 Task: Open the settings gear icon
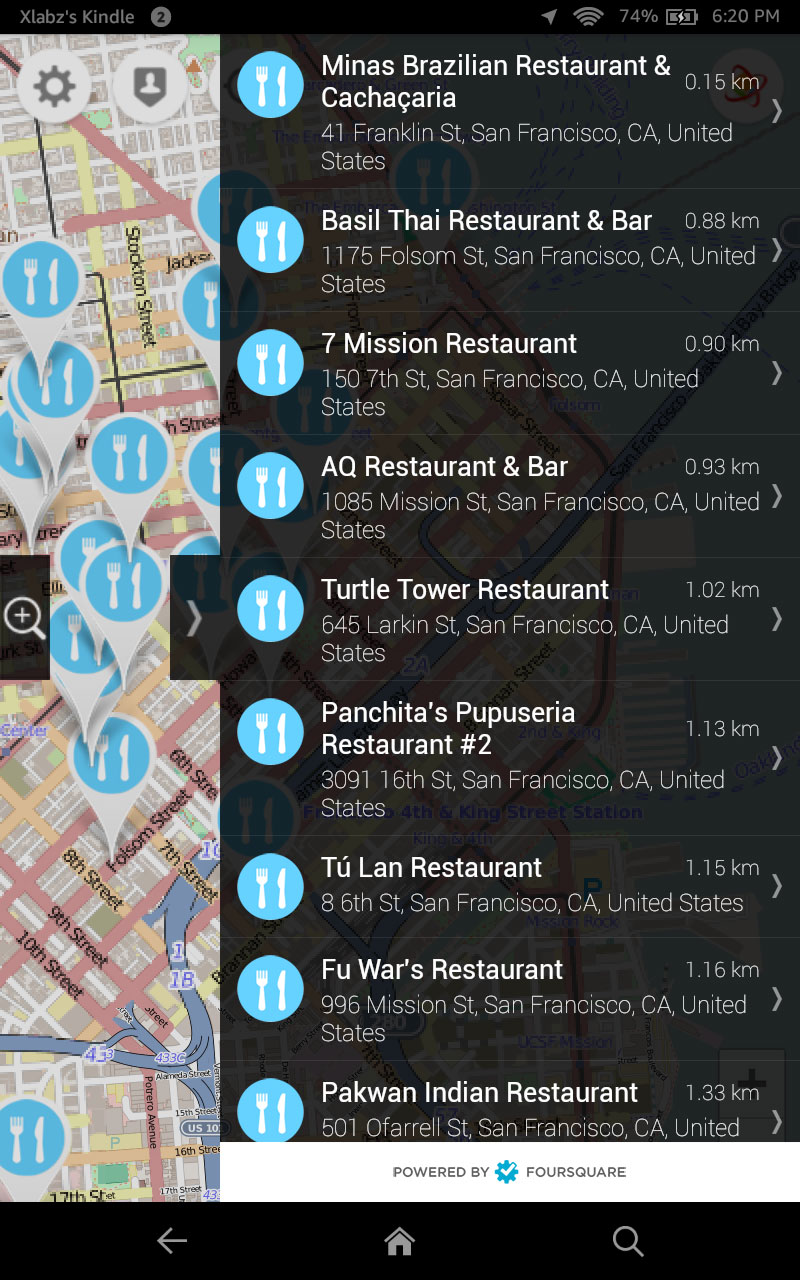[x=55, y=86]
